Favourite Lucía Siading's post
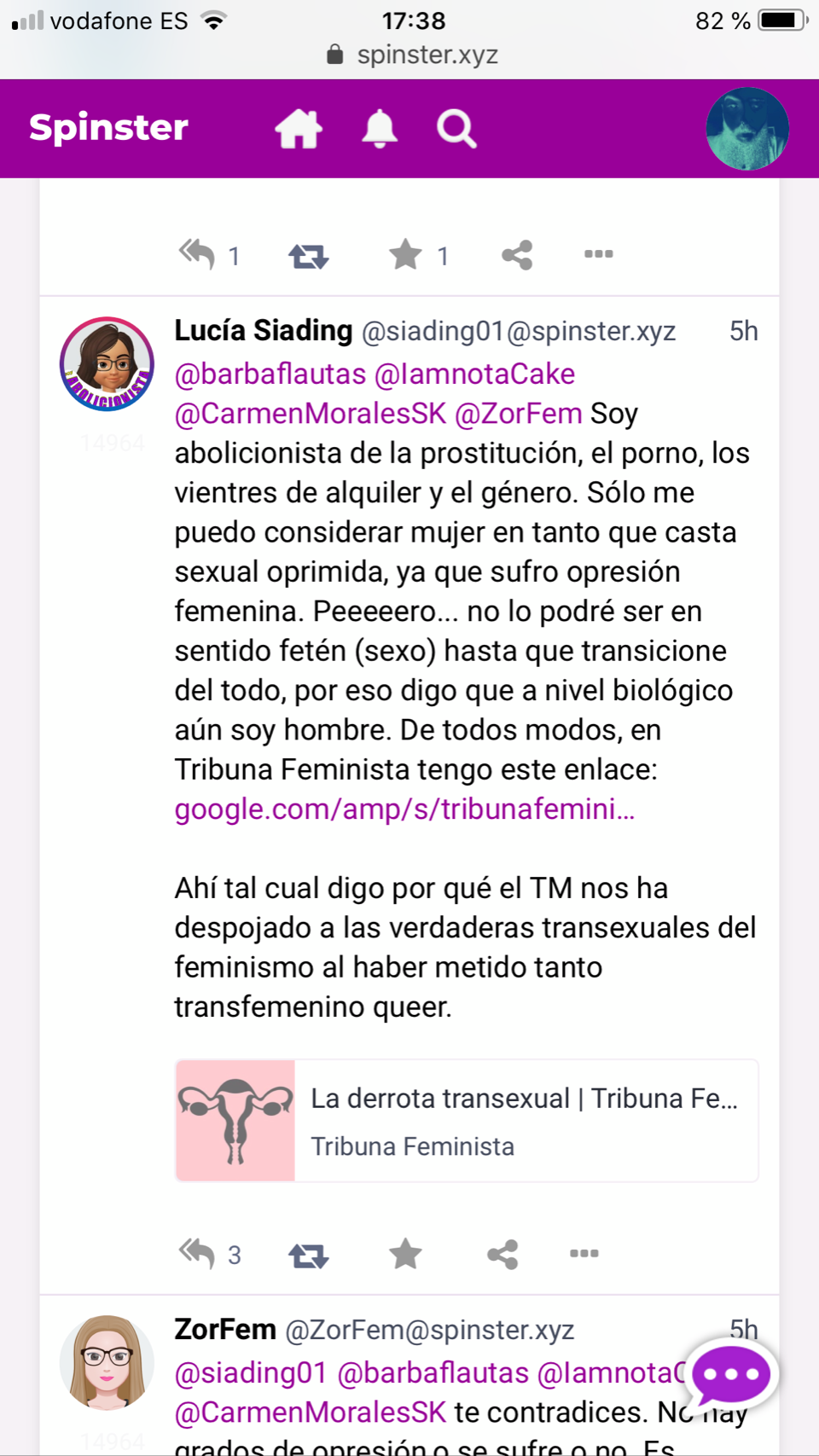This screenshot has height=1456, width=819. tap(405, 1254)
